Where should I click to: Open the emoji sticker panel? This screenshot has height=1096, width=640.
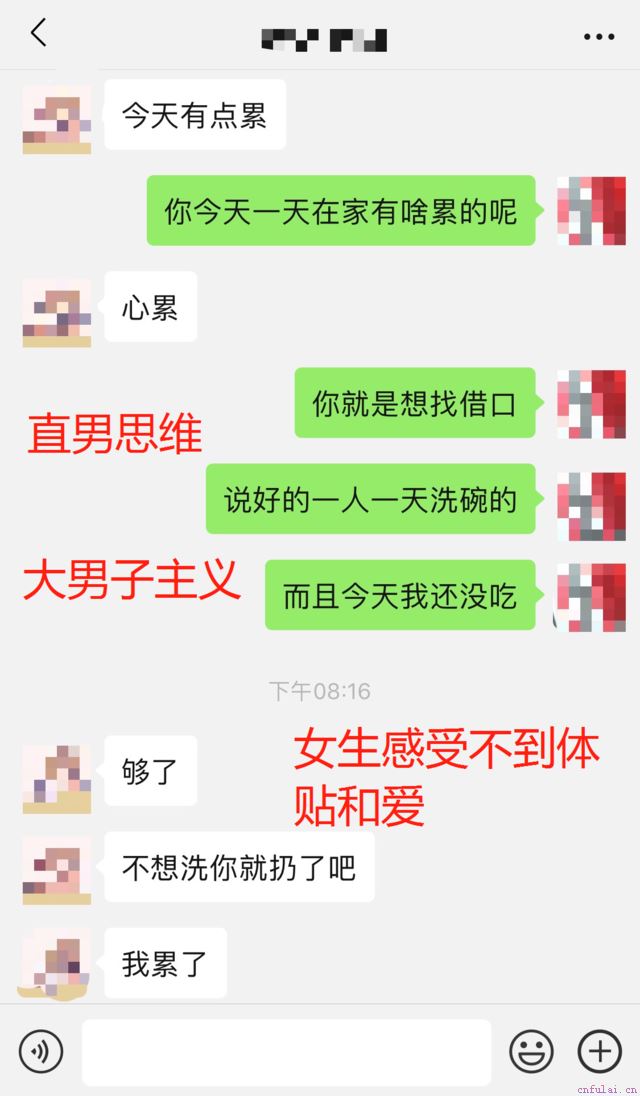pyautogui.click(x=531, y=1051)
